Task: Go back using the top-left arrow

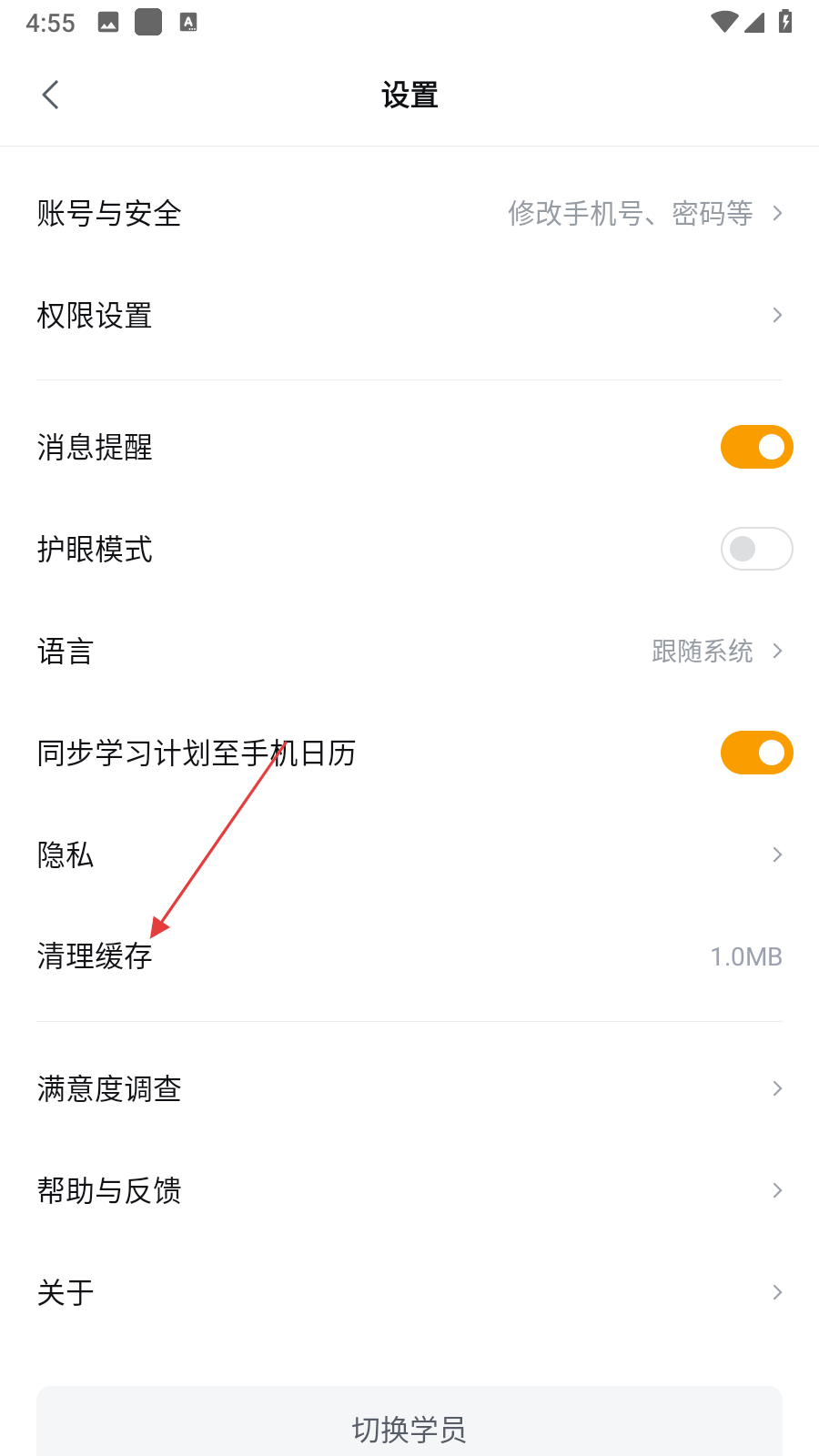Action: [51, 95]
